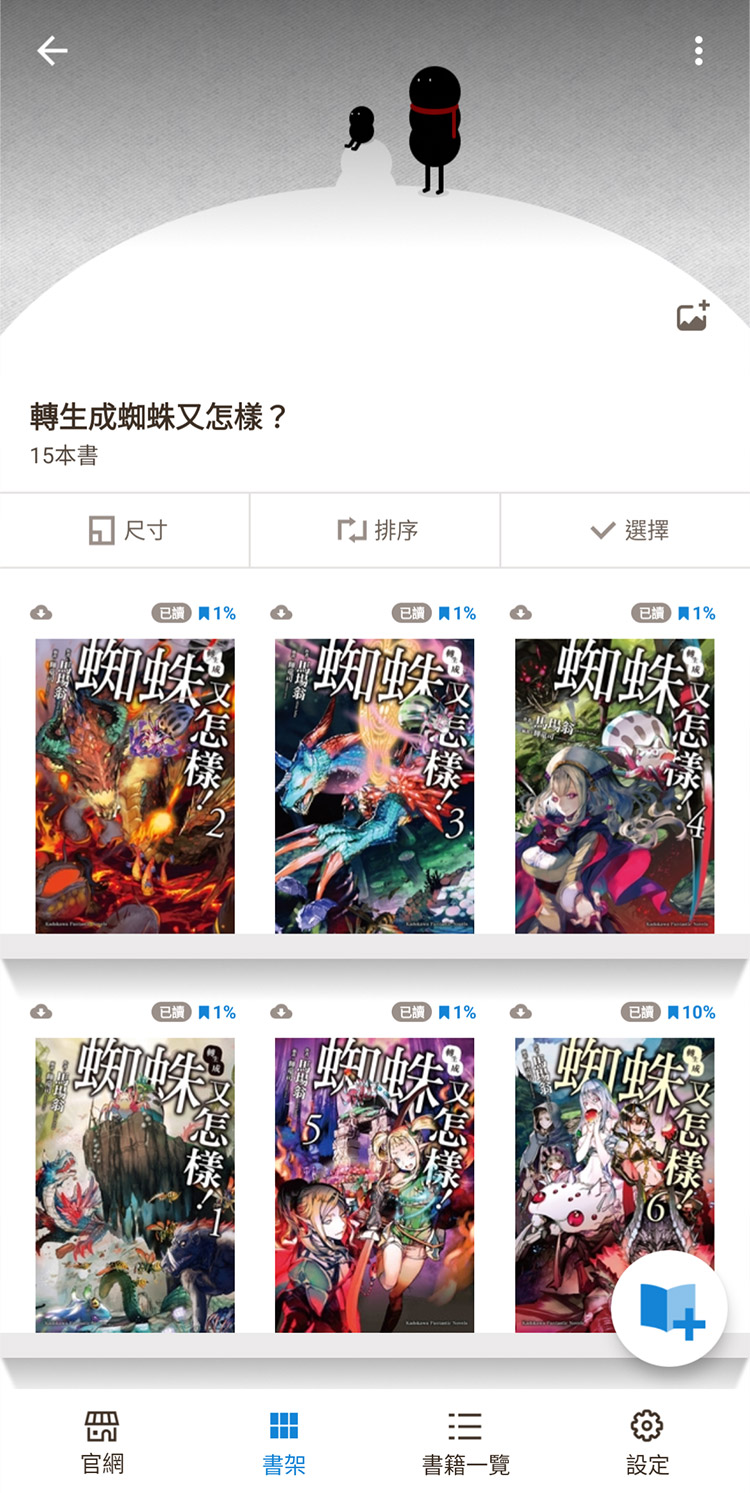Go back with the arrow icon
This screenshot has width=750, height=1493.
tap(52, 51)
